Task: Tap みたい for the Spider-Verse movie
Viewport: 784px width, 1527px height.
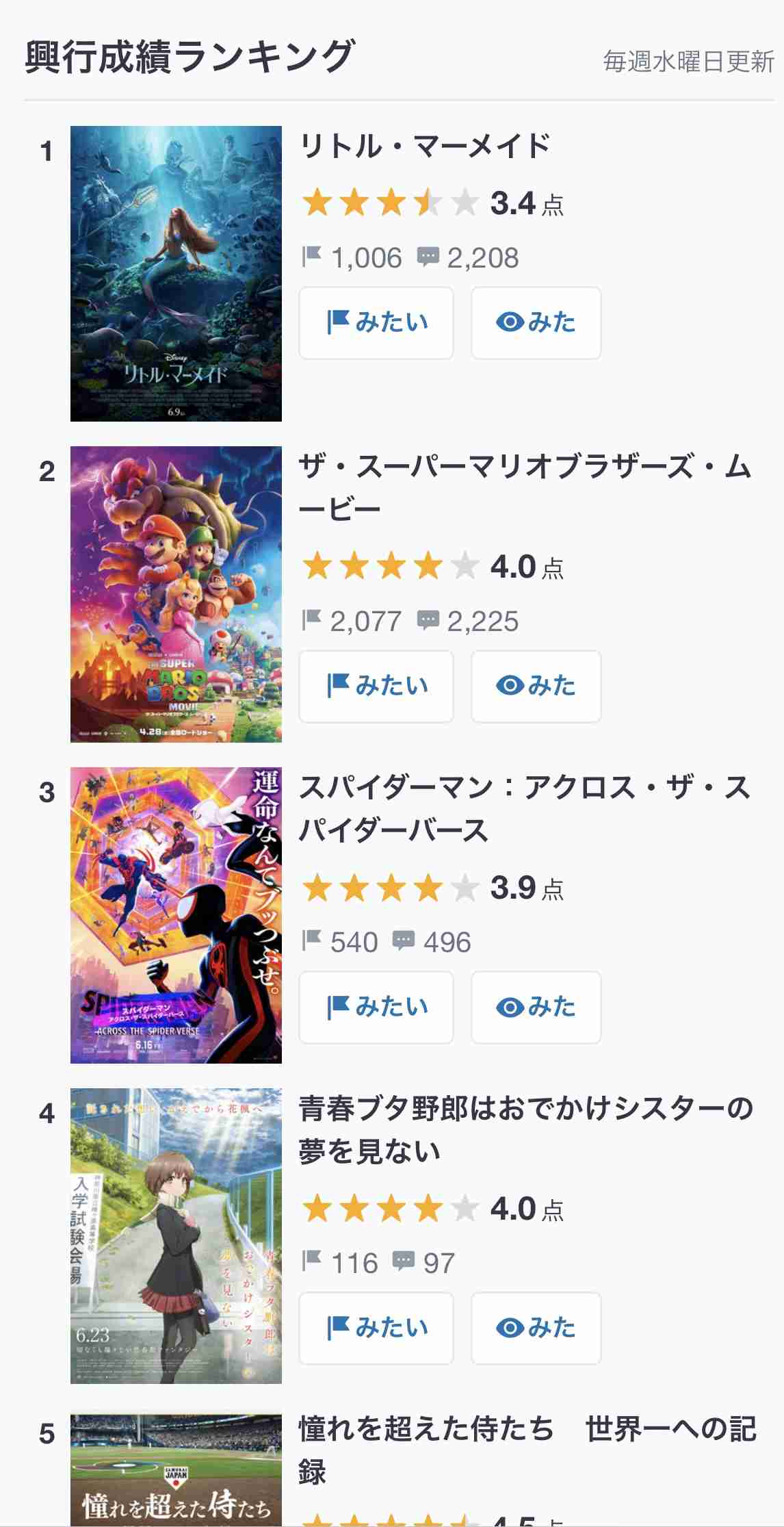Action: click(x=376, y=1008)
